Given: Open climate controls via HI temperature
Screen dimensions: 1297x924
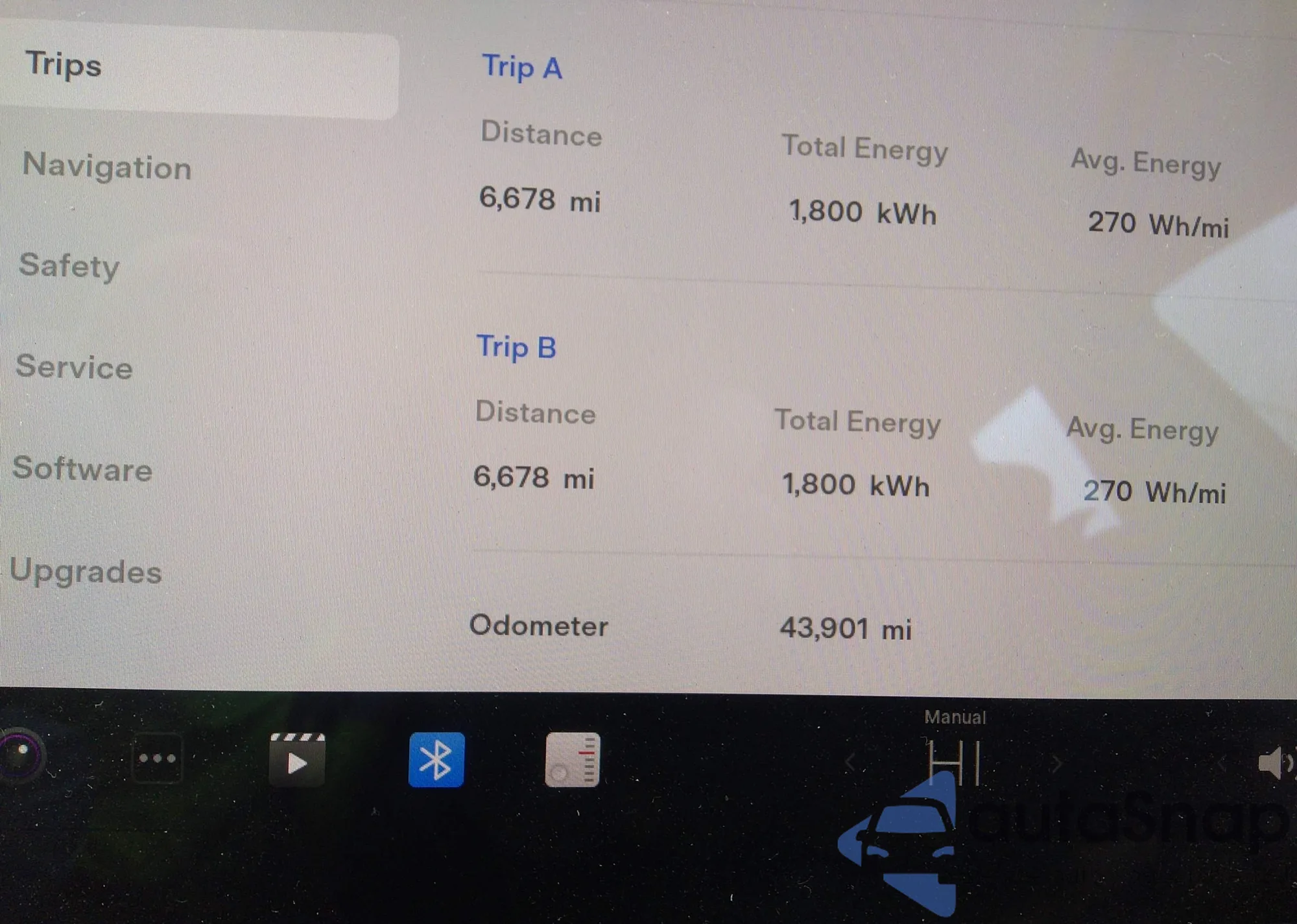Looking at the screenshot, I should [954, 762].
